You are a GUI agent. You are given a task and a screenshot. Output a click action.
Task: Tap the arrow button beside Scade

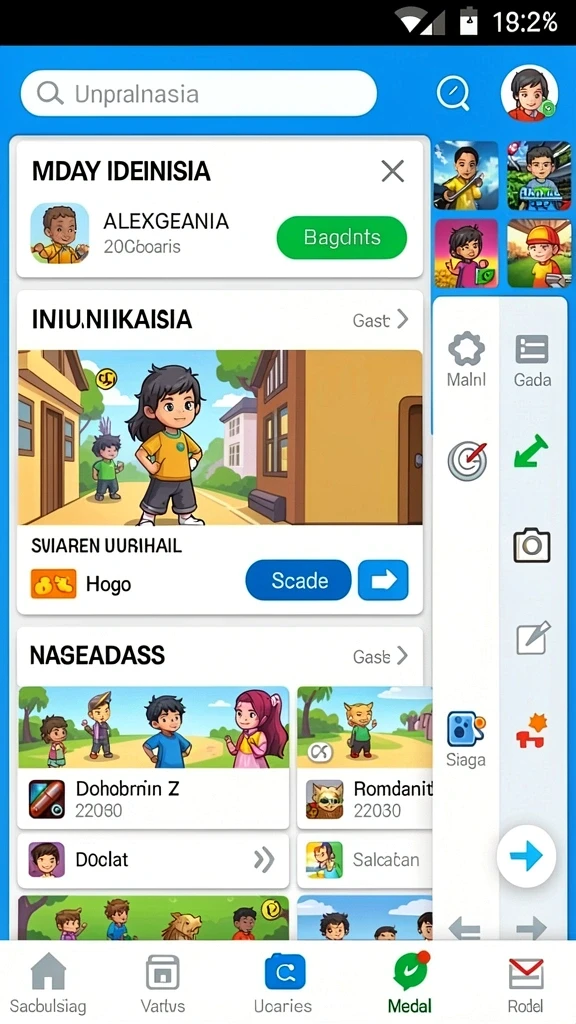(x=383, y=580)
